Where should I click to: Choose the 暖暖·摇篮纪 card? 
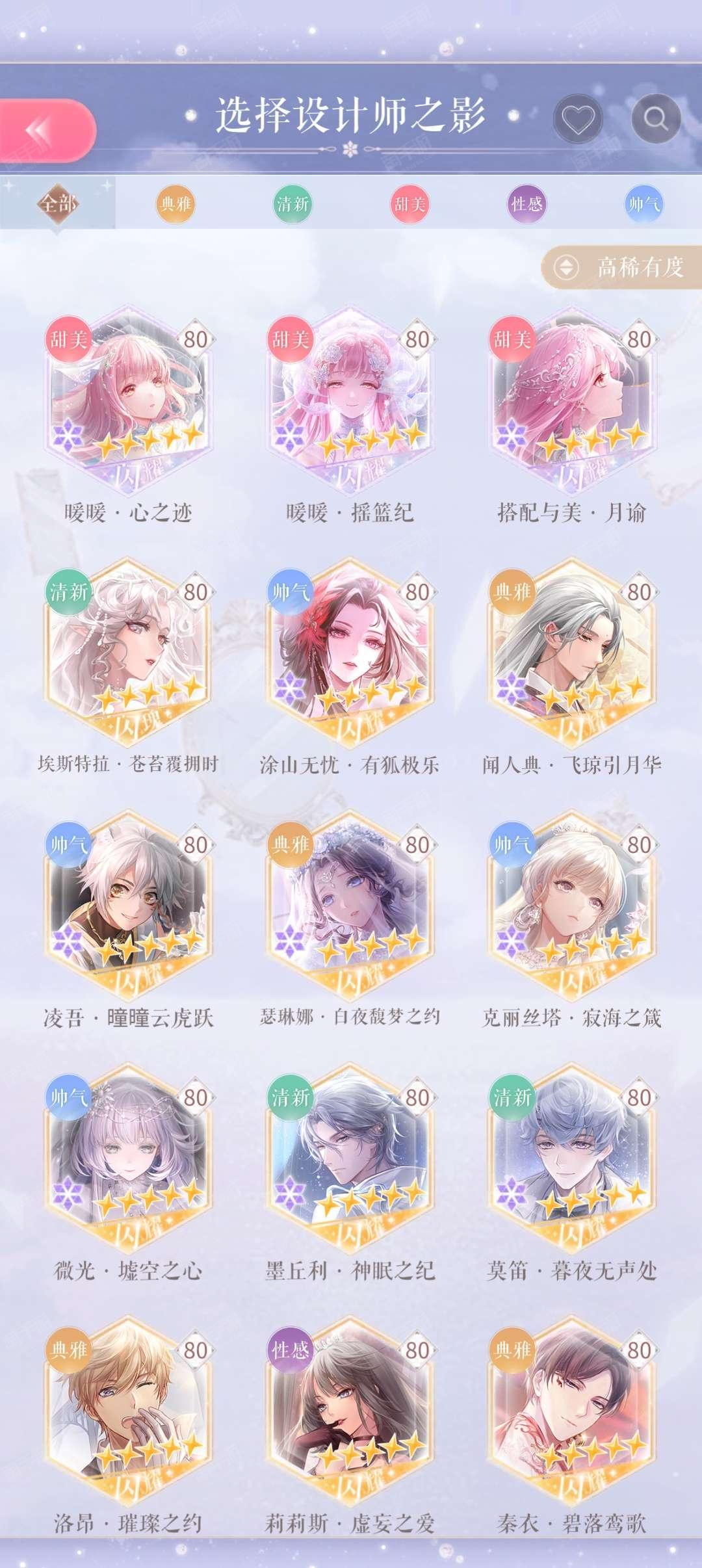(350, 417)
